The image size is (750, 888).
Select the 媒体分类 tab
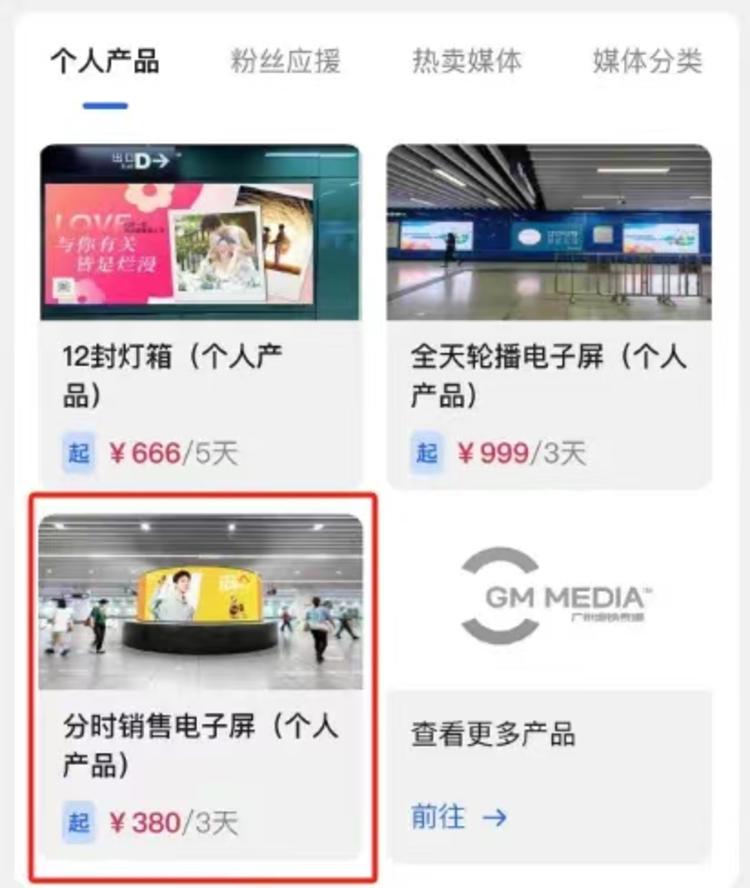click(644, 61)
